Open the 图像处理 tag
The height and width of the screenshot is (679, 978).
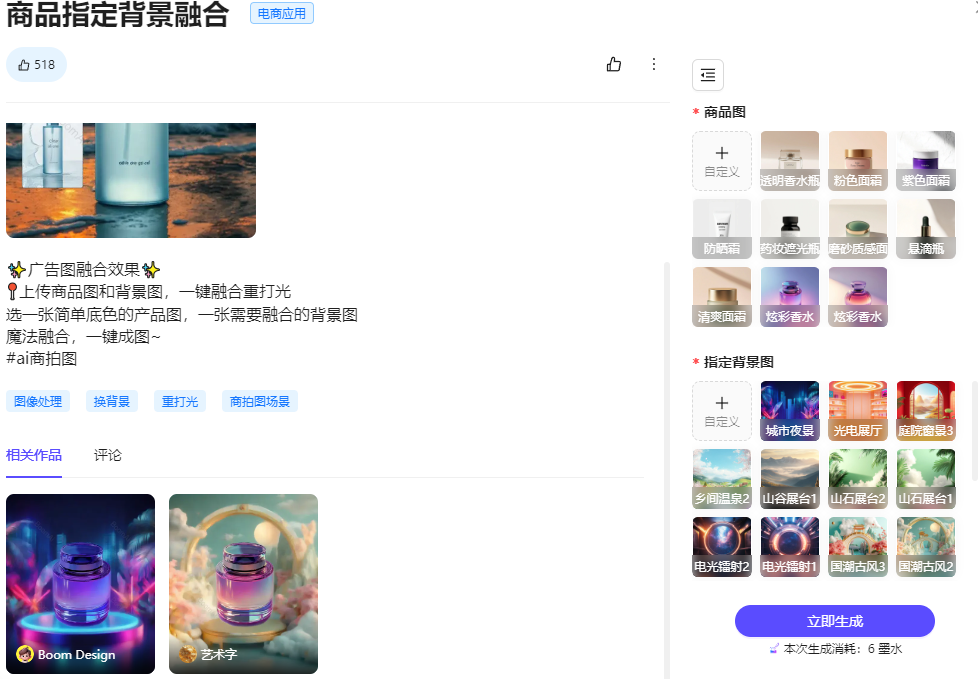coord(38,402)
